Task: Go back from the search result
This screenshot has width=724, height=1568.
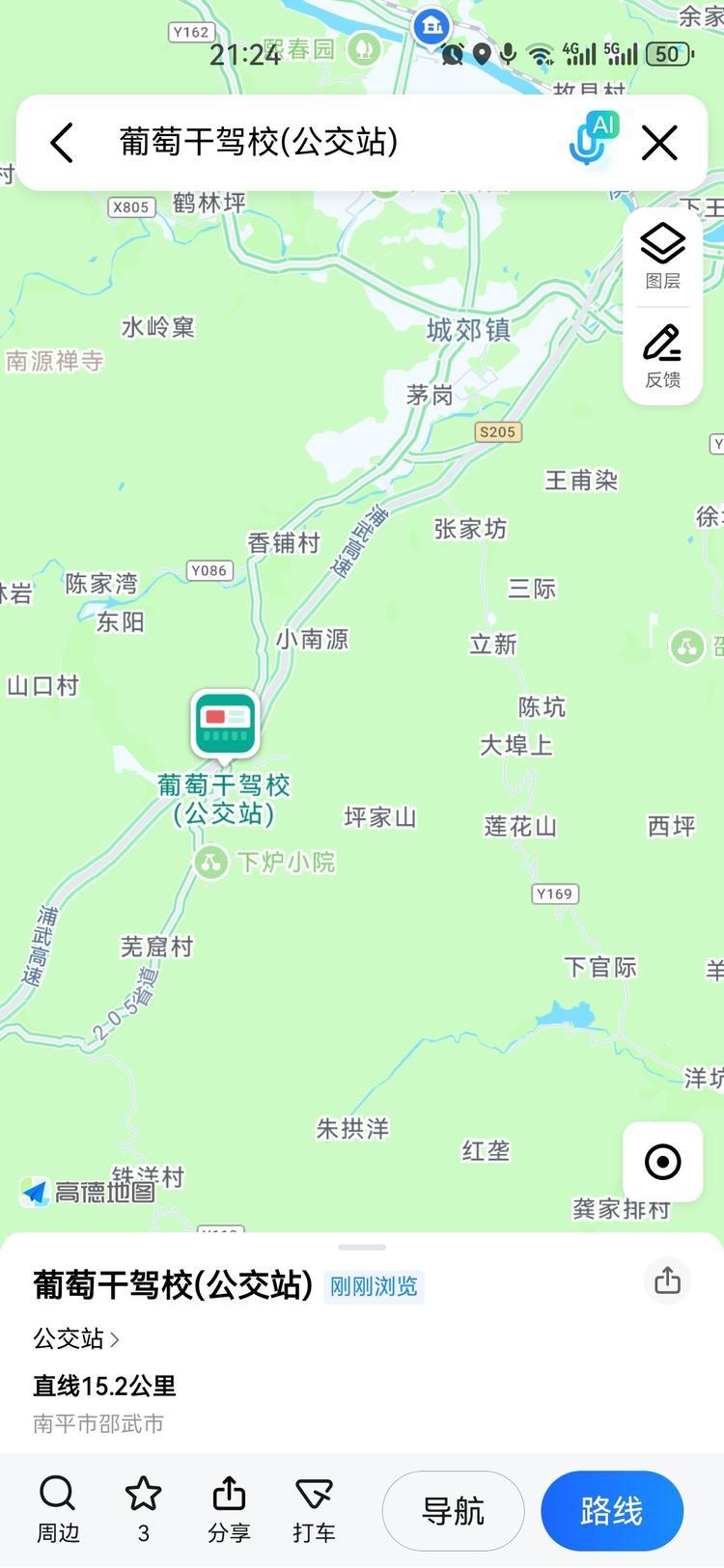Action: click(x=62, y=143)
